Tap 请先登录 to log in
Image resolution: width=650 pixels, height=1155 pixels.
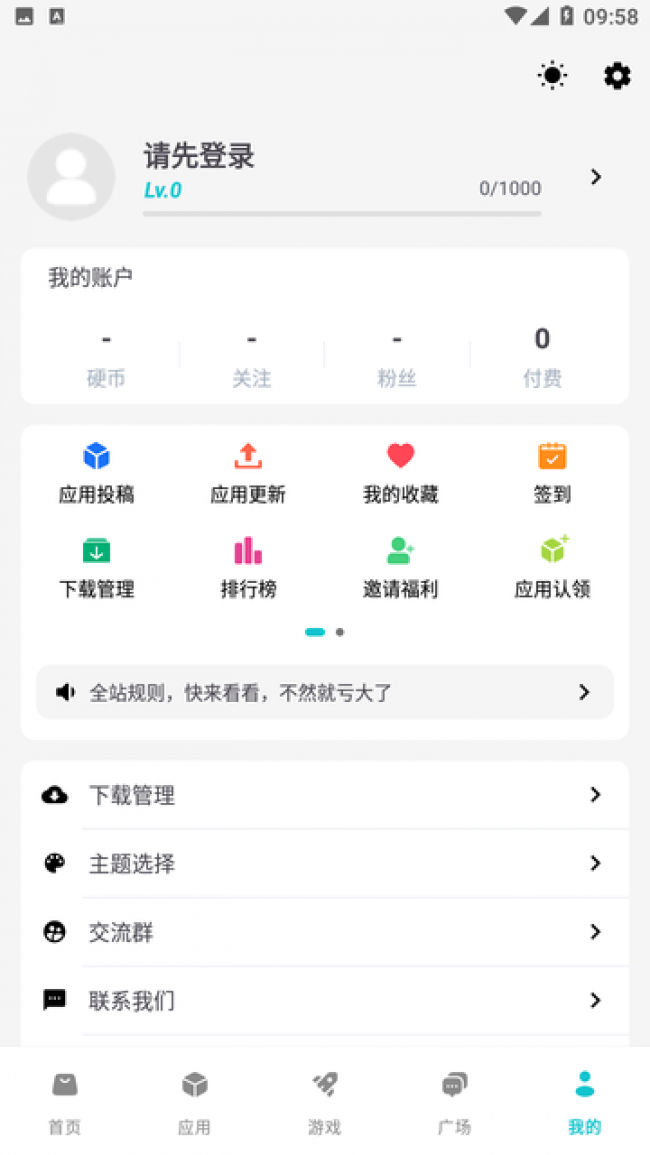coord(199,156)
